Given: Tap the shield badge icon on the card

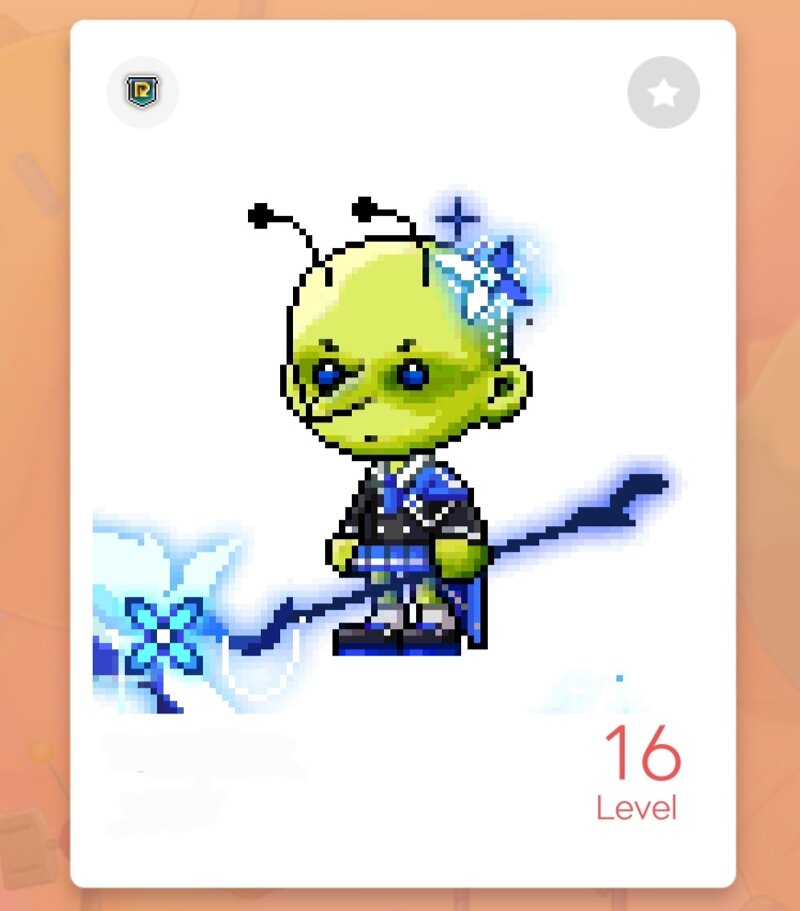Looking at the screenshot, I should point(142,93).
